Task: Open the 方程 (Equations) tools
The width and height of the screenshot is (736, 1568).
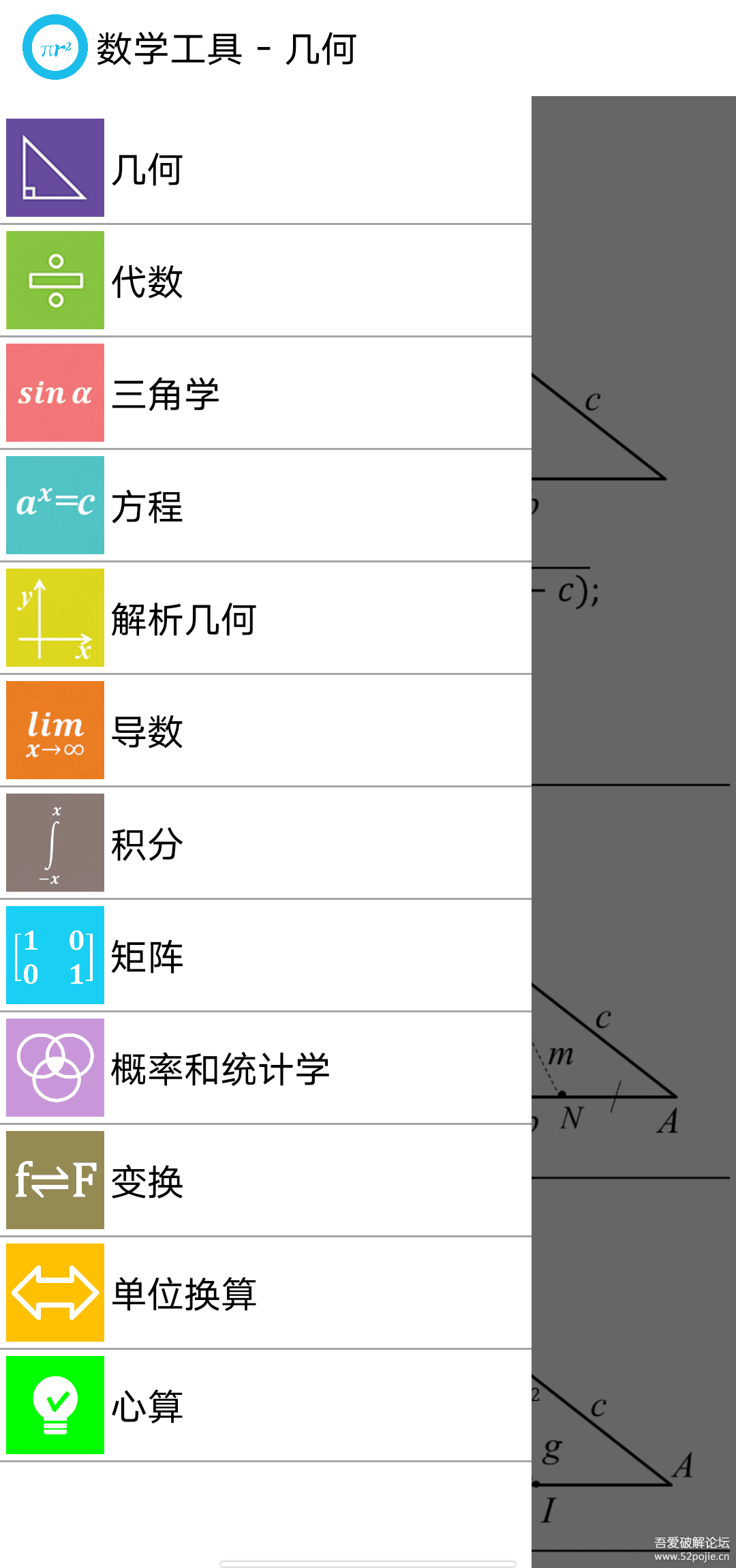Action: 266,506
